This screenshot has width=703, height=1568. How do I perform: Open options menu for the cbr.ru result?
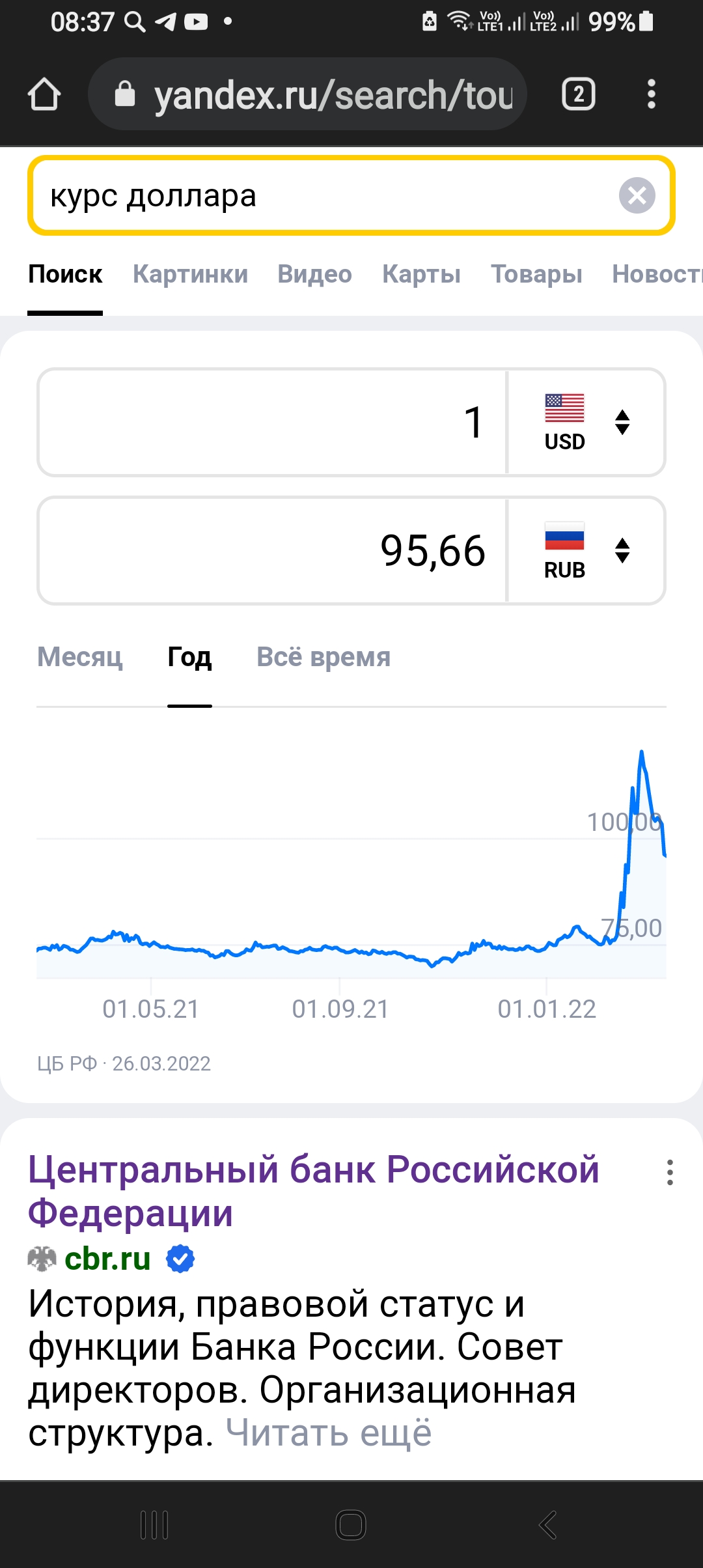[670, 1172]
